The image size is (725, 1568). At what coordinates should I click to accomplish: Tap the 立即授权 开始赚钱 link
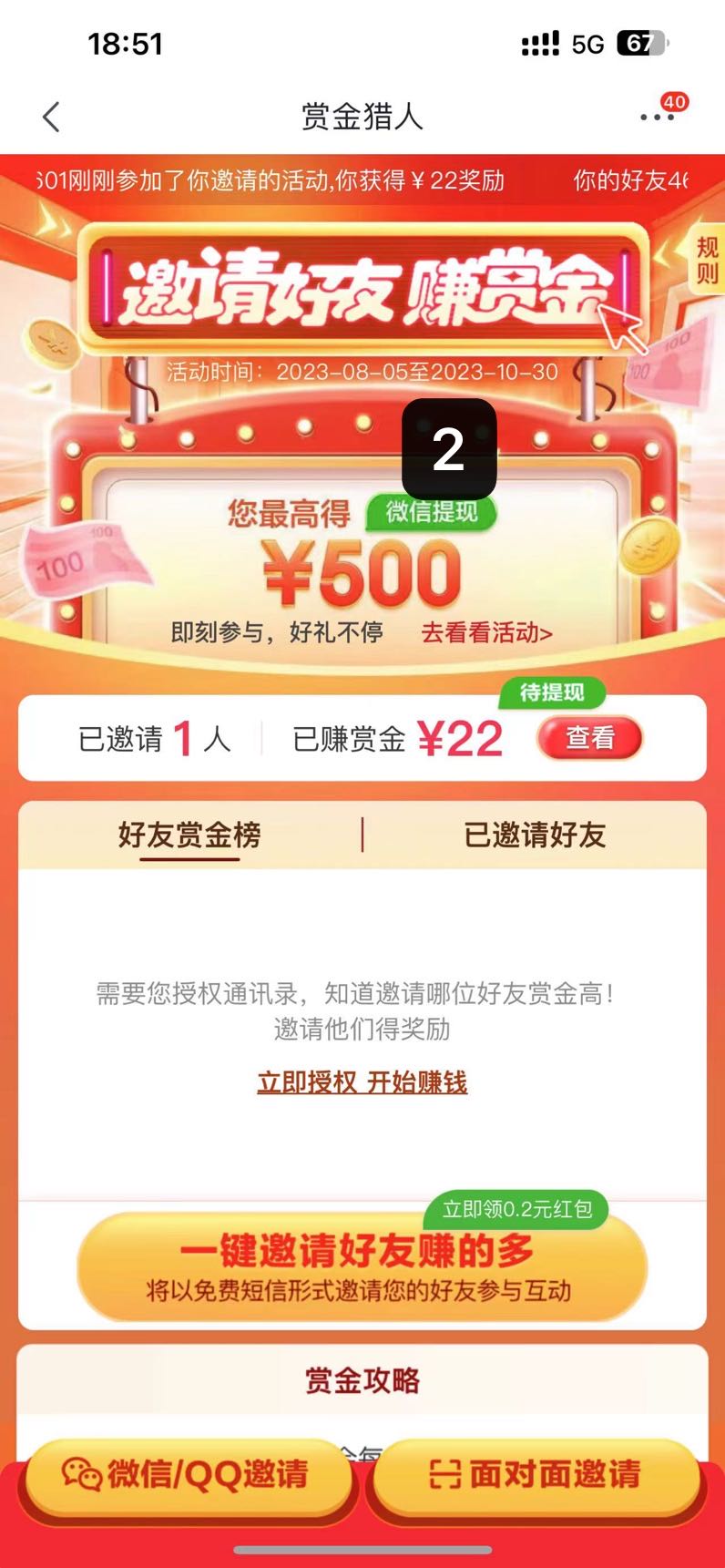362,1082
